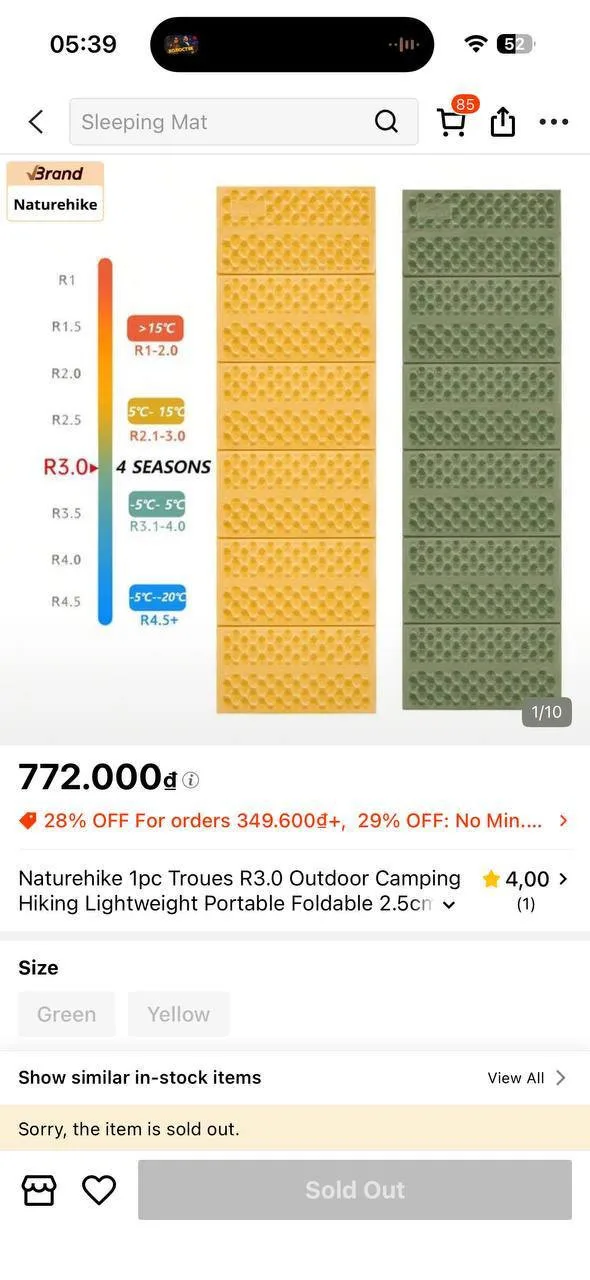Go back using the arrow
The height and width of the screenshot is (1280, 590).
(36, 122)
